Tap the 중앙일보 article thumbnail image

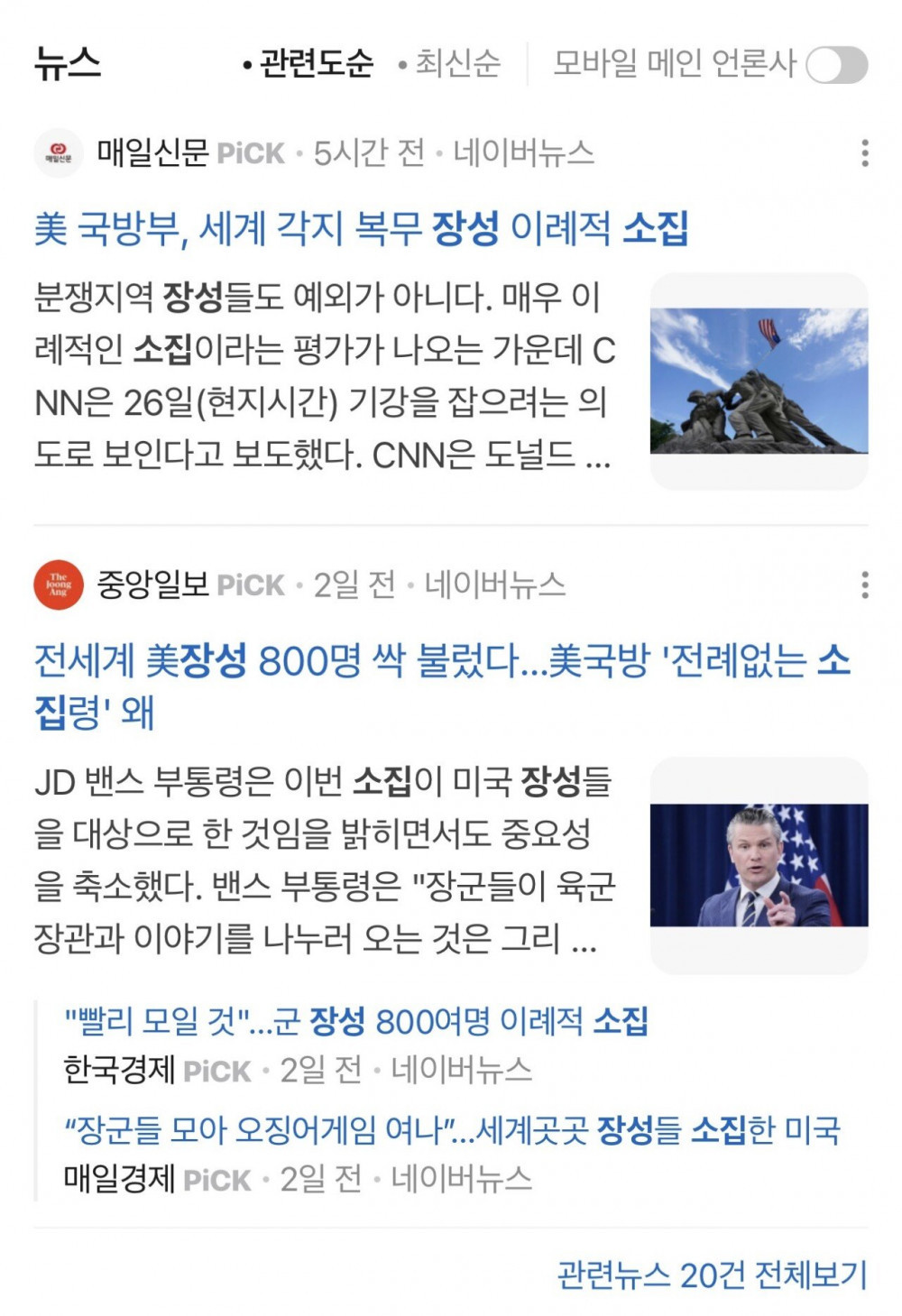[759, 865]
